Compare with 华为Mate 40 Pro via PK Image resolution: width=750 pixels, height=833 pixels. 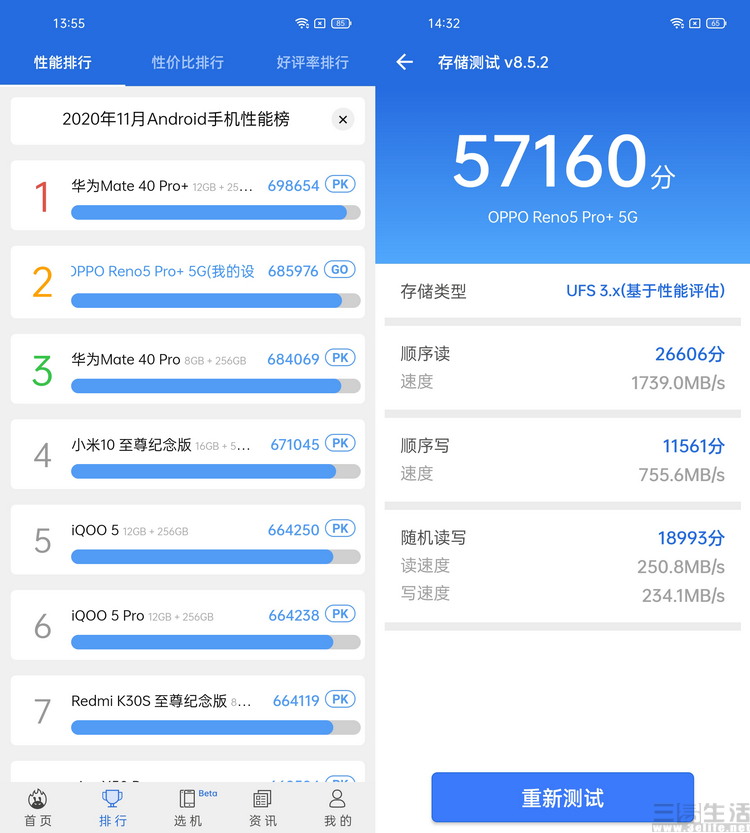[340, 358]
